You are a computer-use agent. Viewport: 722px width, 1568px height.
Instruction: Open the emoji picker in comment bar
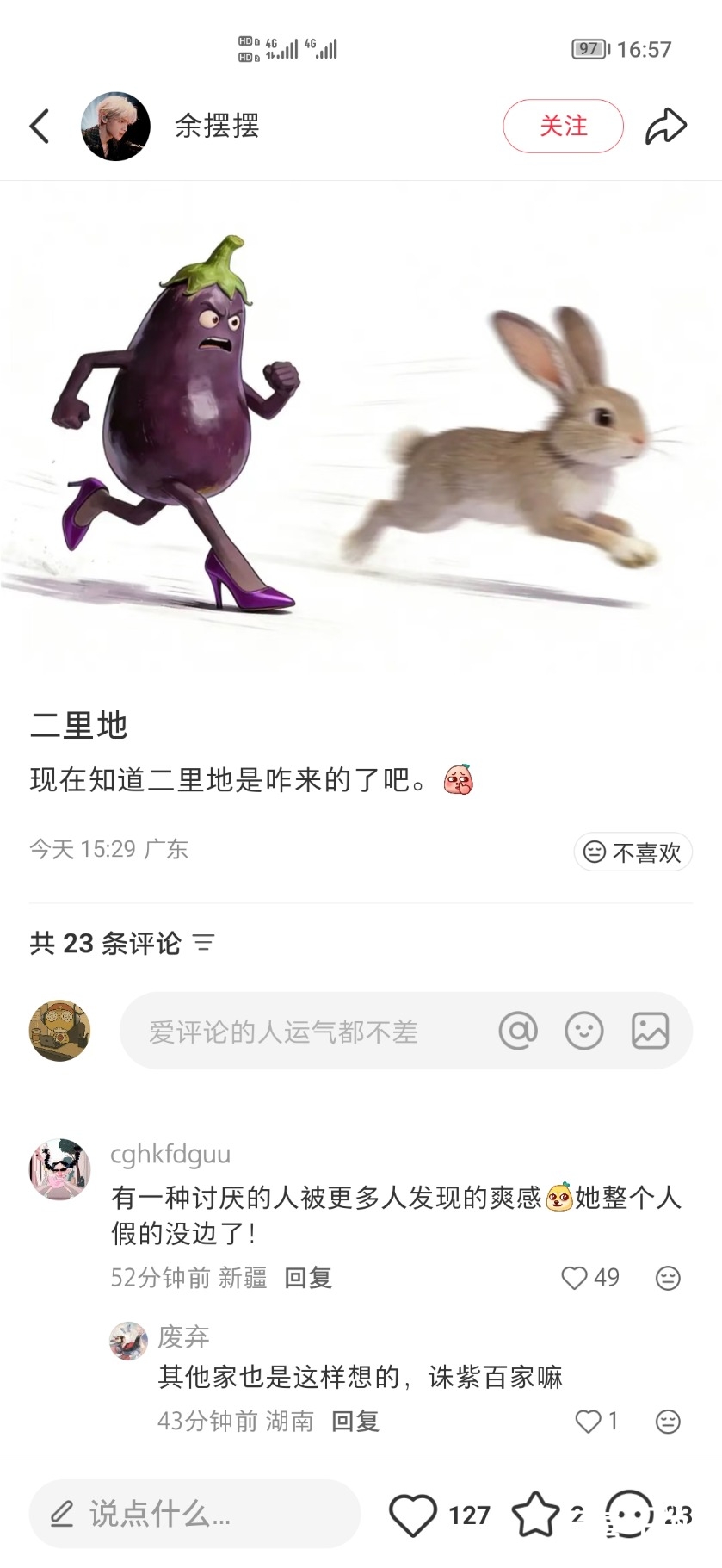click(x=584, y=1030)
